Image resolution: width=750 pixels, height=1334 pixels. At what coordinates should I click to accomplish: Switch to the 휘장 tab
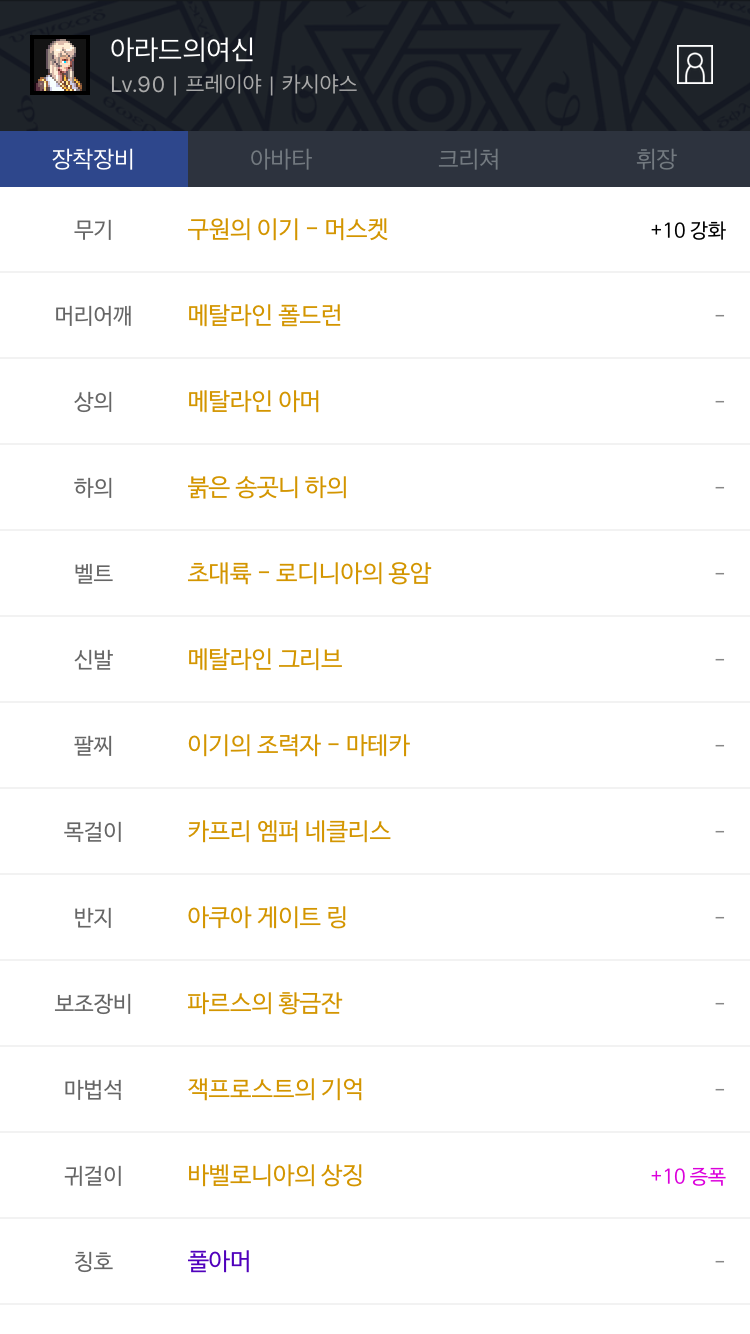click(x=656, y=159)
